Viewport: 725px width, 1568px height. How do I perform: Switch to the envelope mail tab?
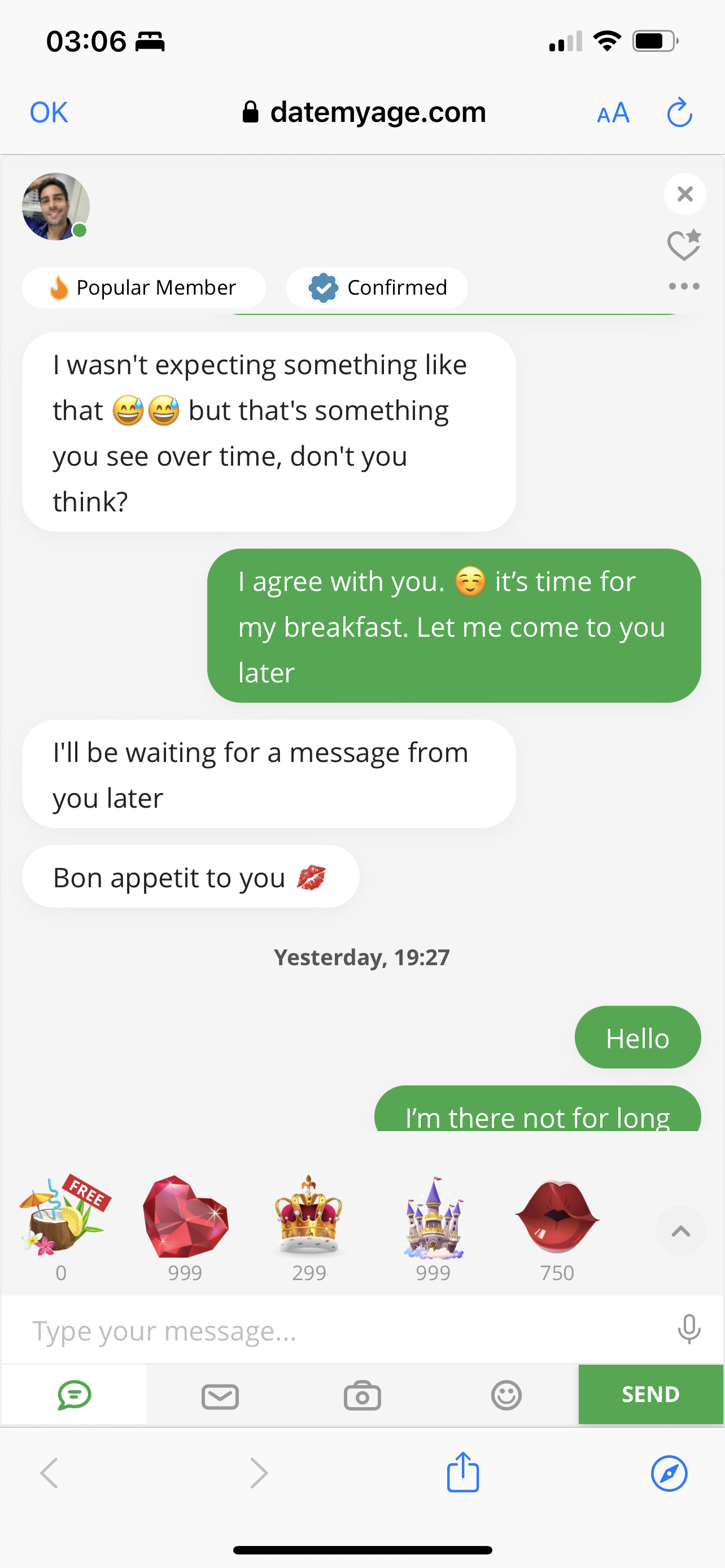coord(220,1396)
